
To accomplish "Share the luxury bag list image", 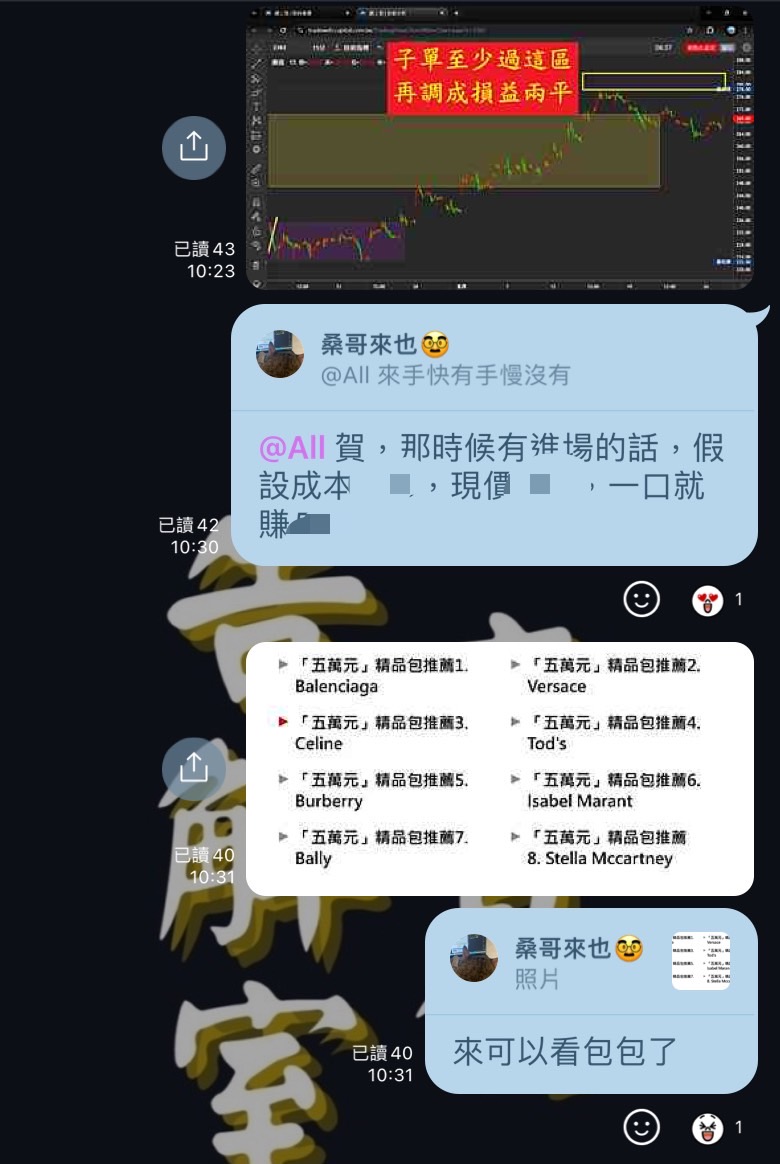I will 193,768.
